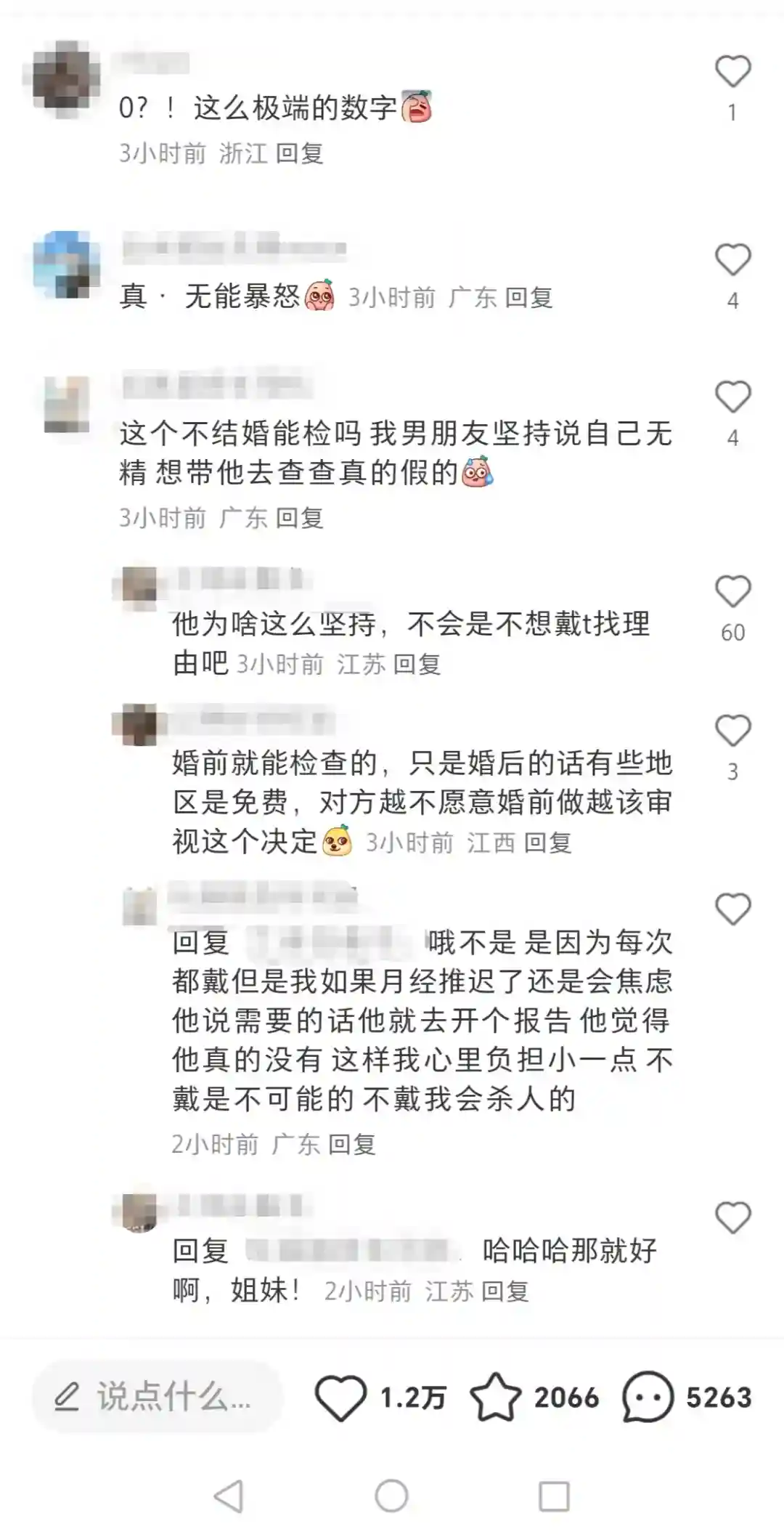The width and height of the screenshot is (784, 1537).
Task: Like the comment starting '这个不结婚能检吗'
Action: [x=732, y=397]
